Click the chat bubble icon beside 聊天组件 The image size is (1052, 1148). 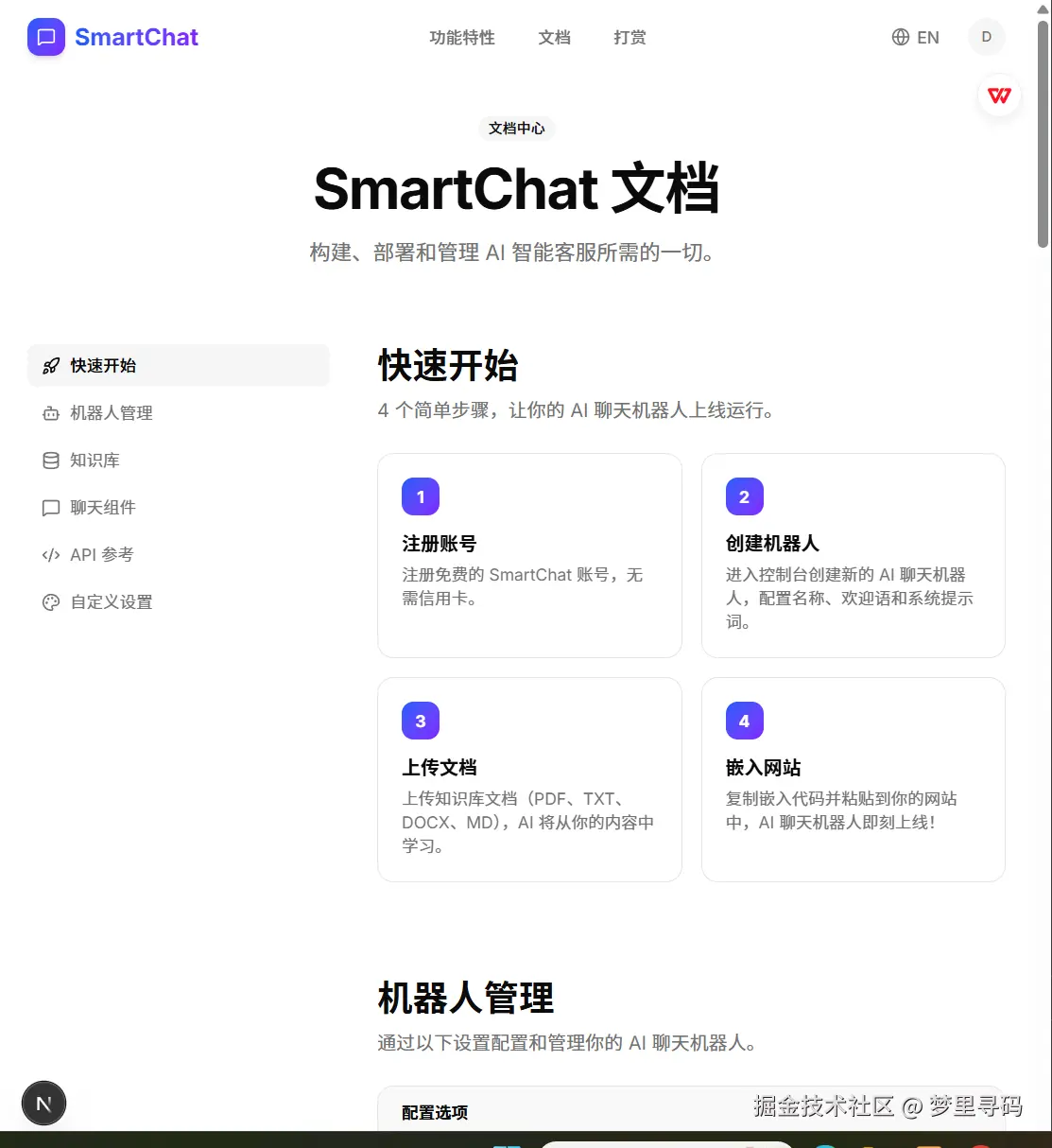pos(50,507)
